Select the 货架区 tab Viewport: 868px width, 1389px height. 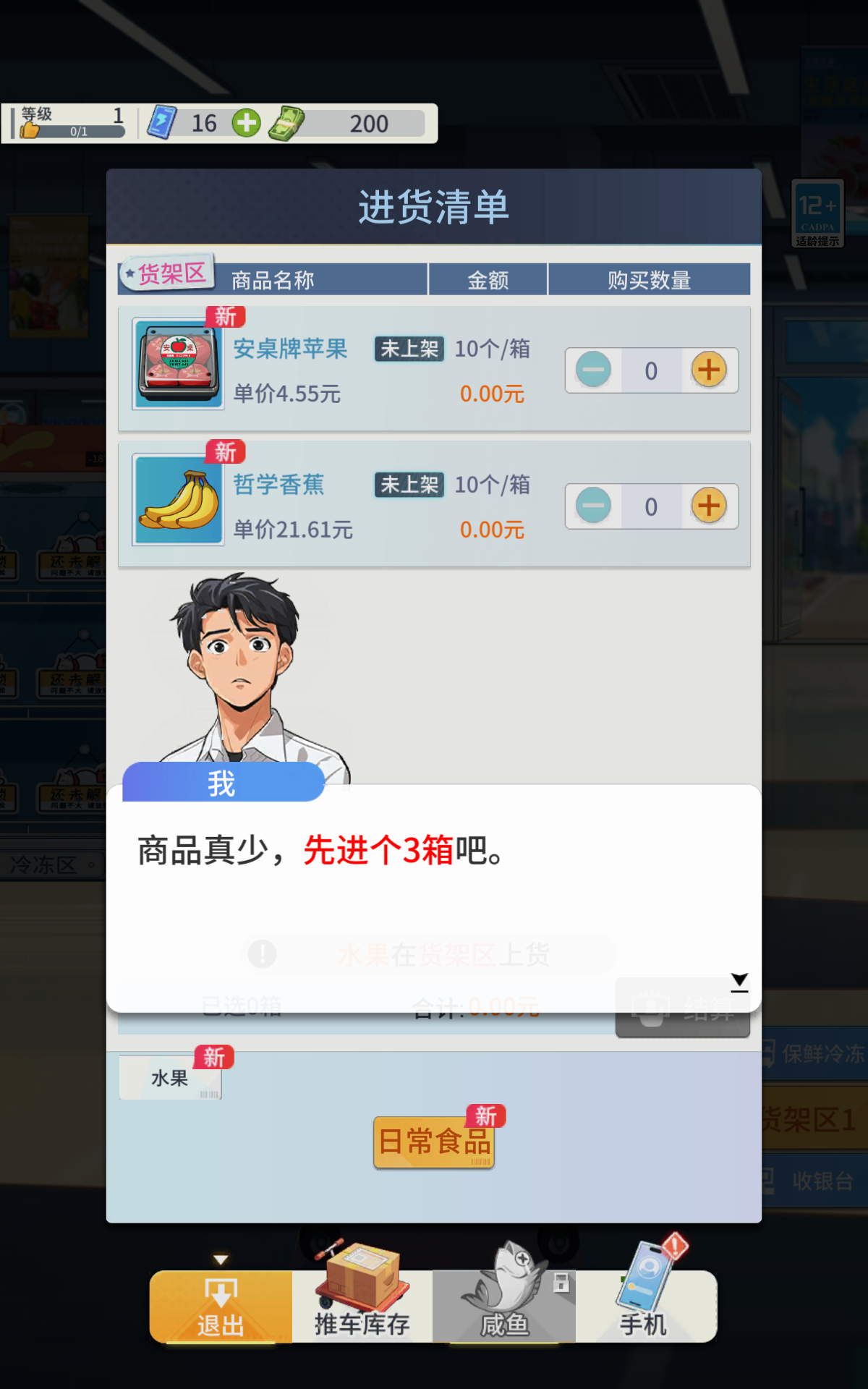point(168,273)
